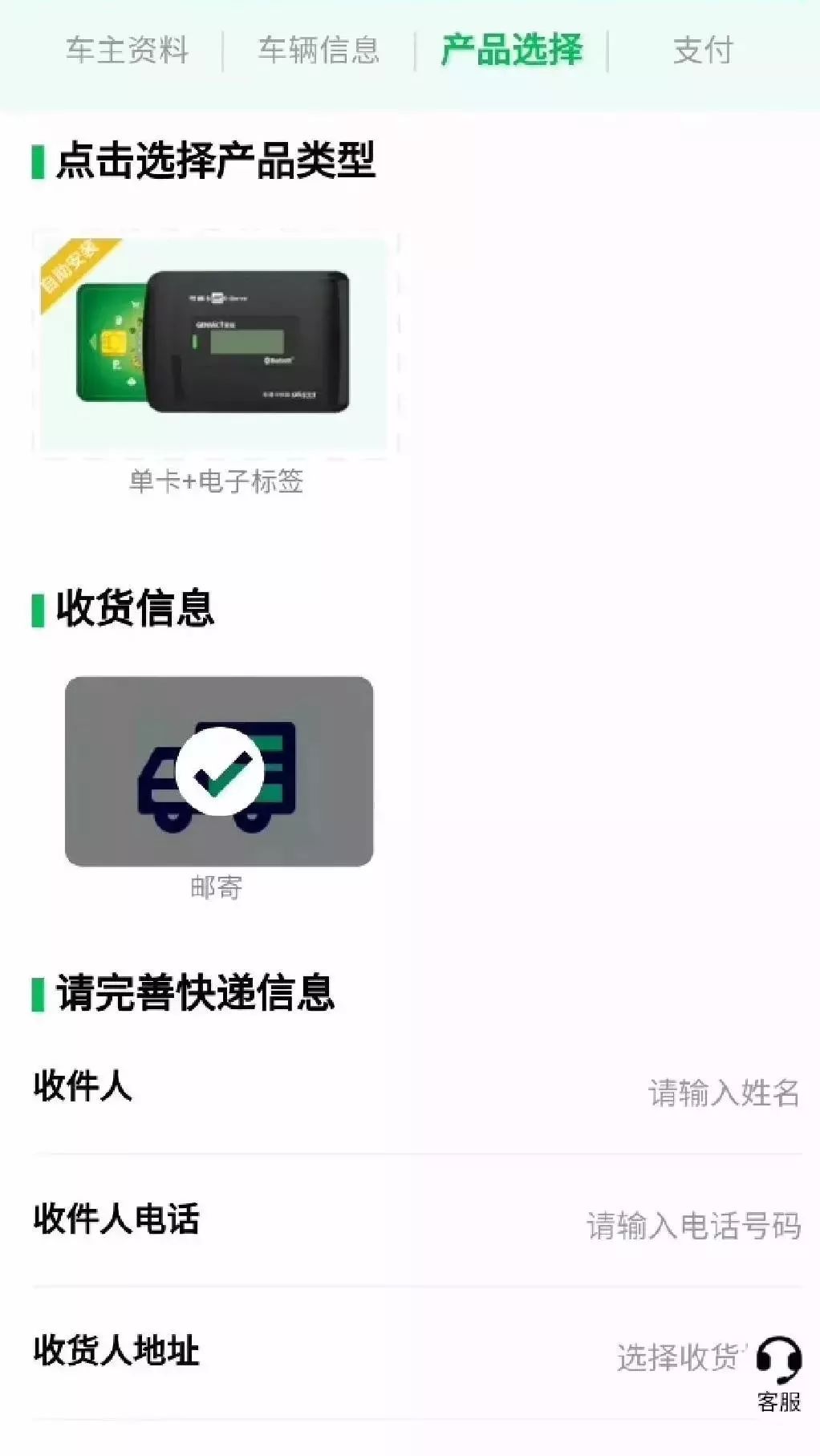This screenshot has height=1456, width=820.
Task: Switch to the 车主资料 step tab
Action: (x=127, y=51)
